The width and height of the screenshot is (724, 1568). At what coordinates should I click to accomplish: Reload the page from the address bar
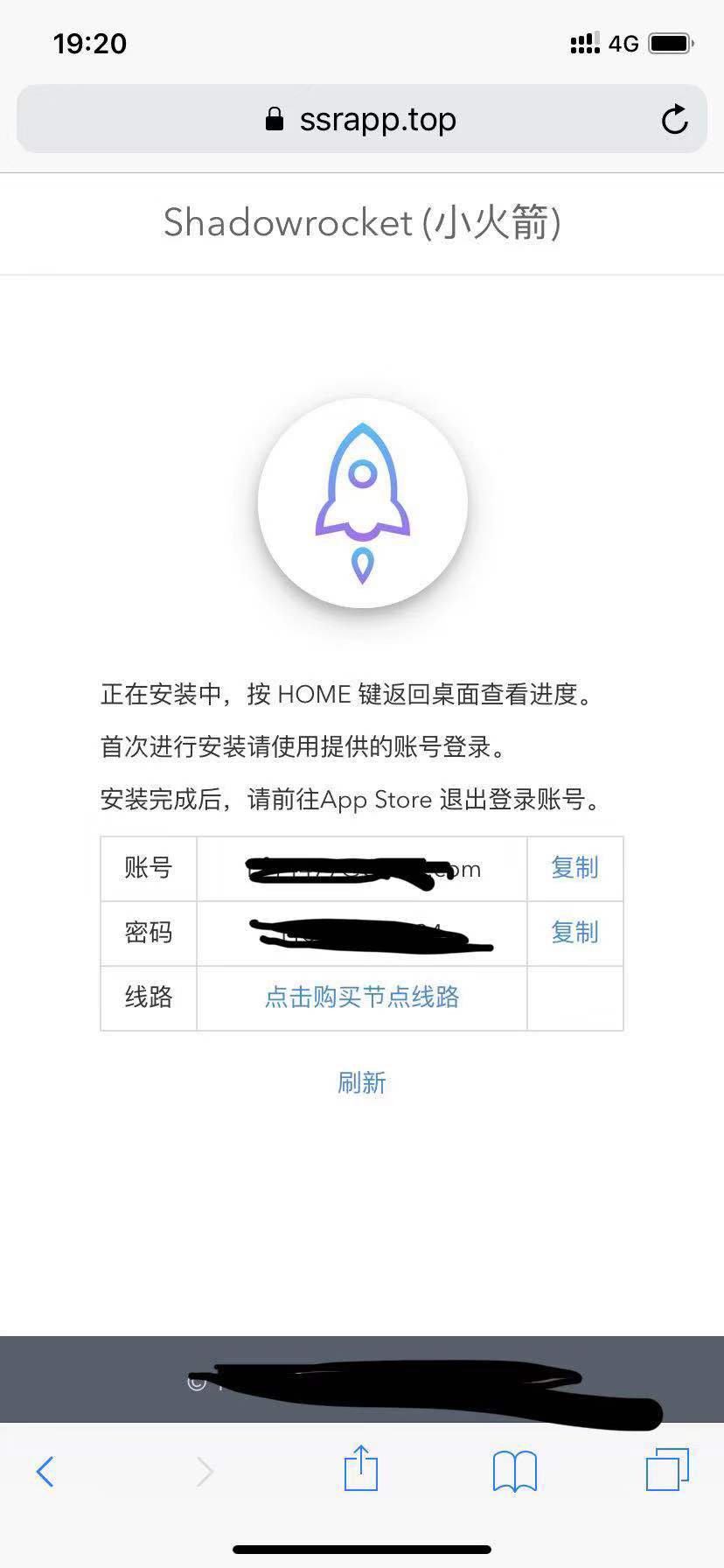coord(674,119)
